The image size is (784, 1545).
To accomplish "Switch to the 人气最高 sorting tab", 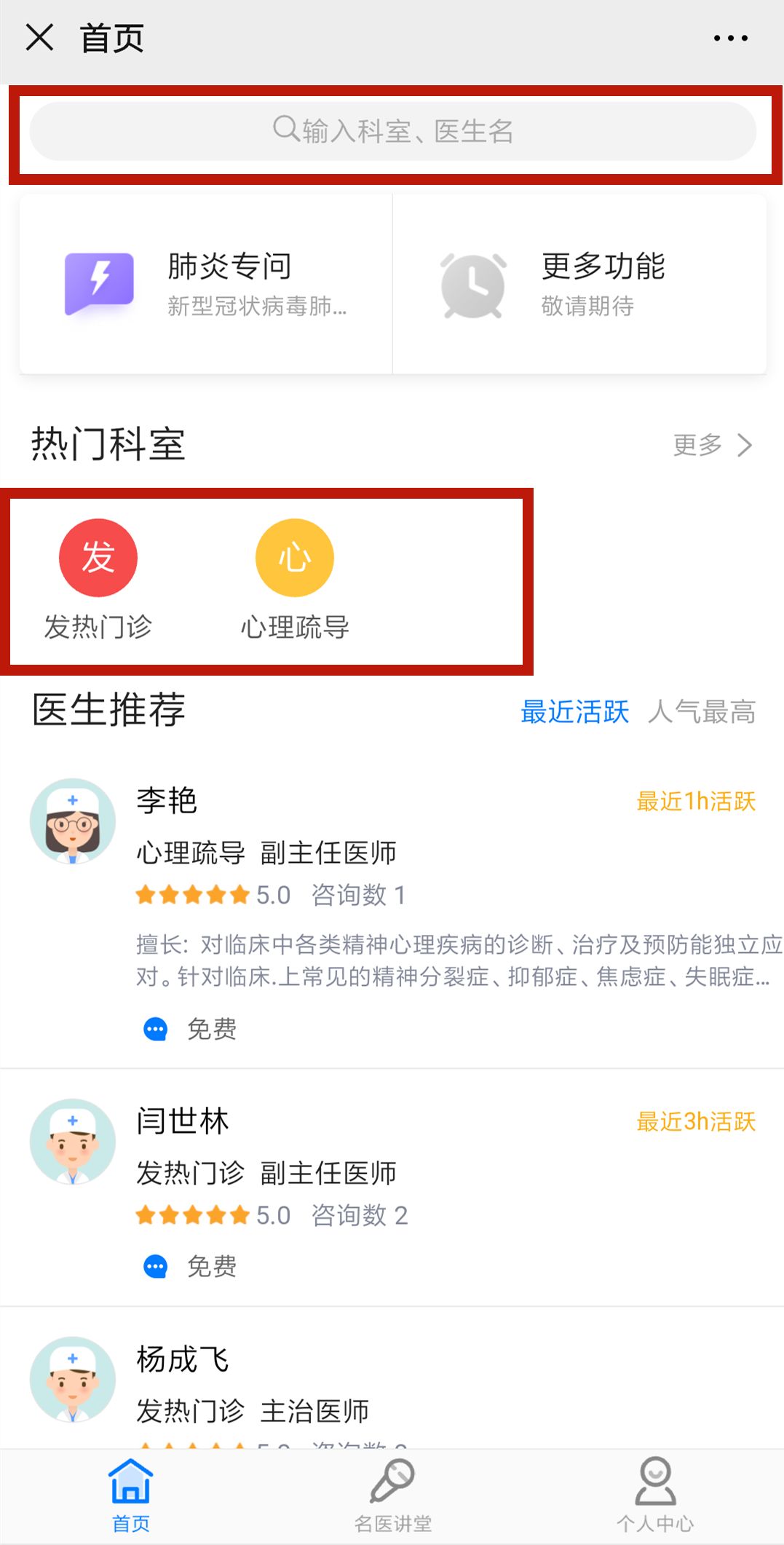I will (702, 711).
